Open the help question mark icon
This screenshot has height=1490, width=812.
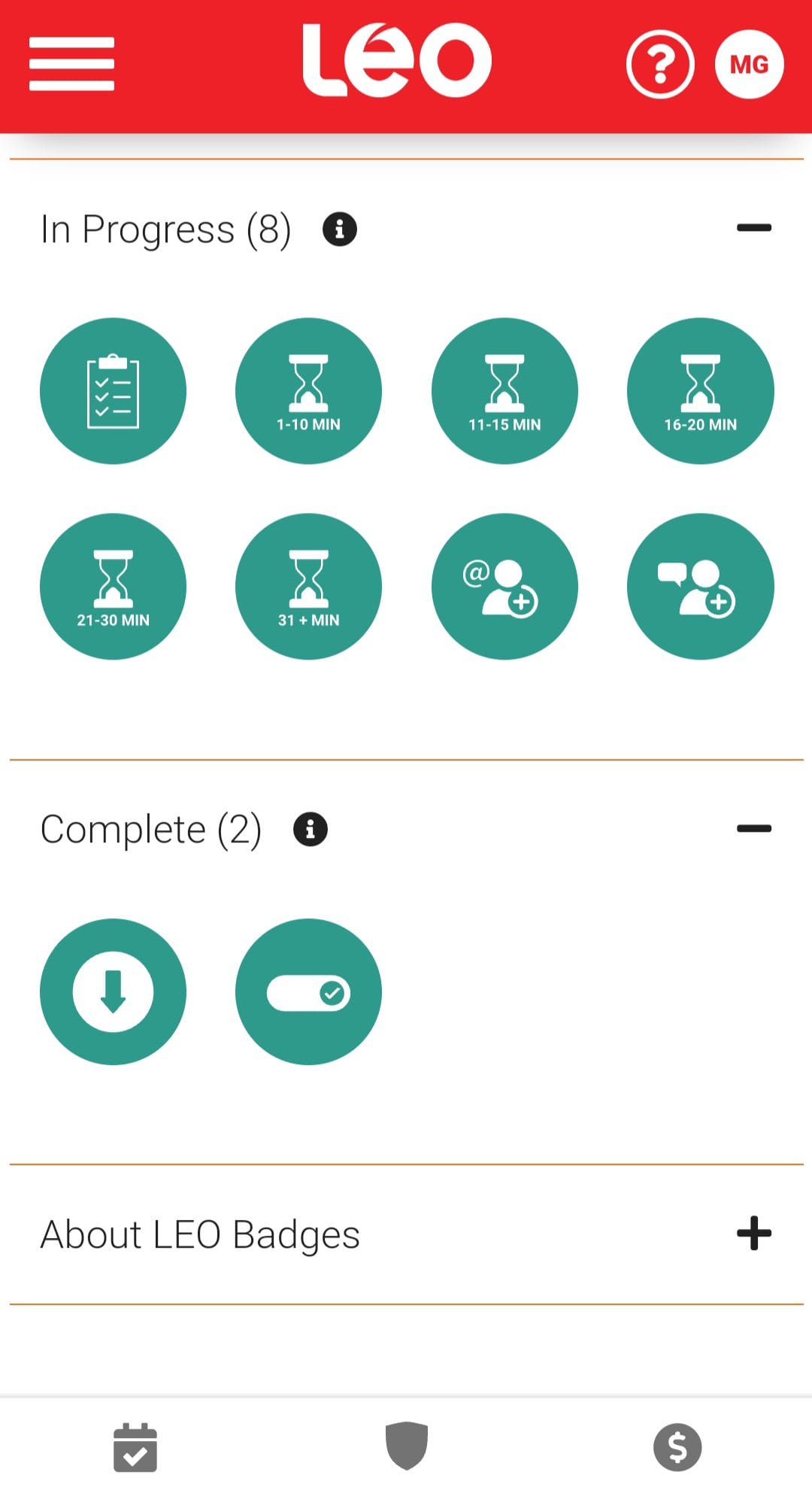pyautogui.click(x=659, y=64)
